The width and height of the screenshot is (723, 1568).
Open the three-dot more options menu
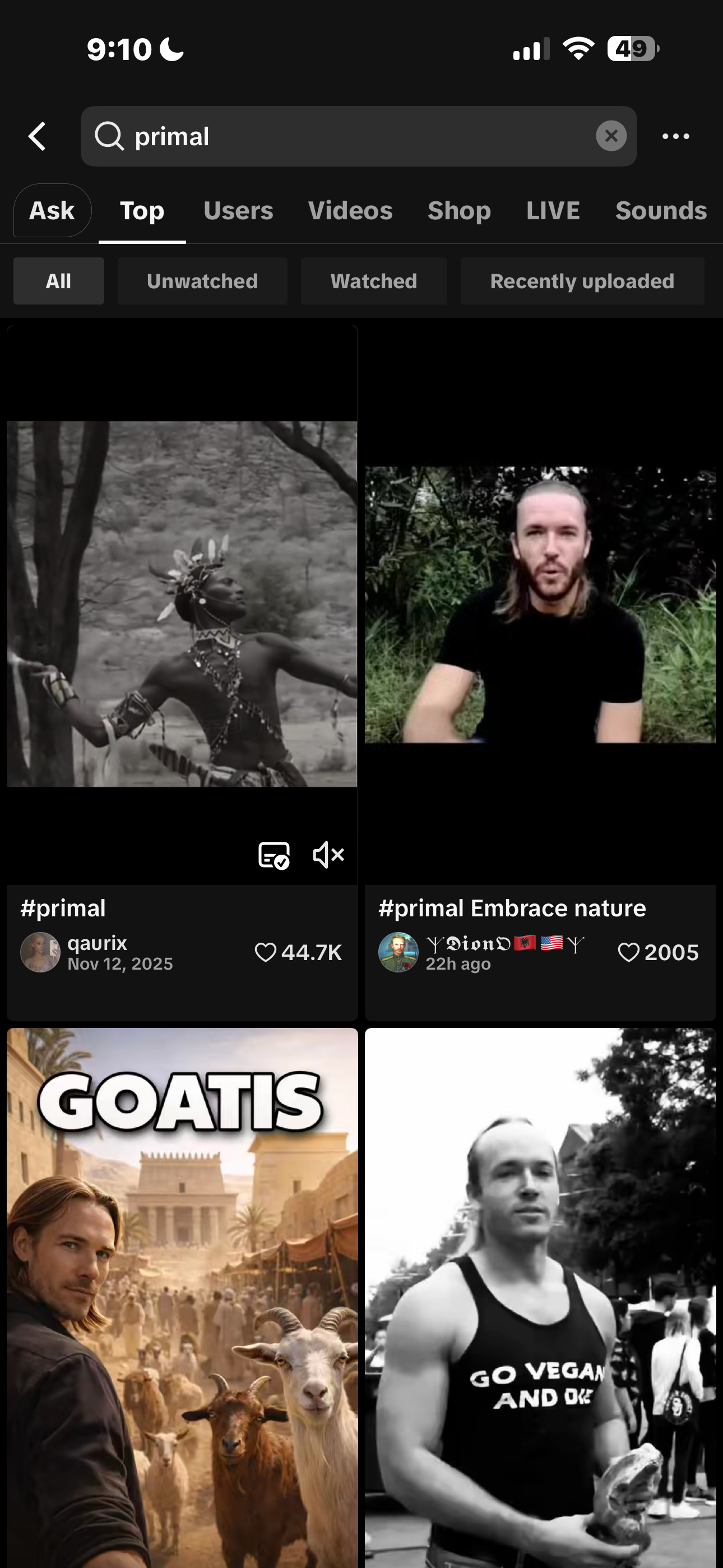click(675, 136)
